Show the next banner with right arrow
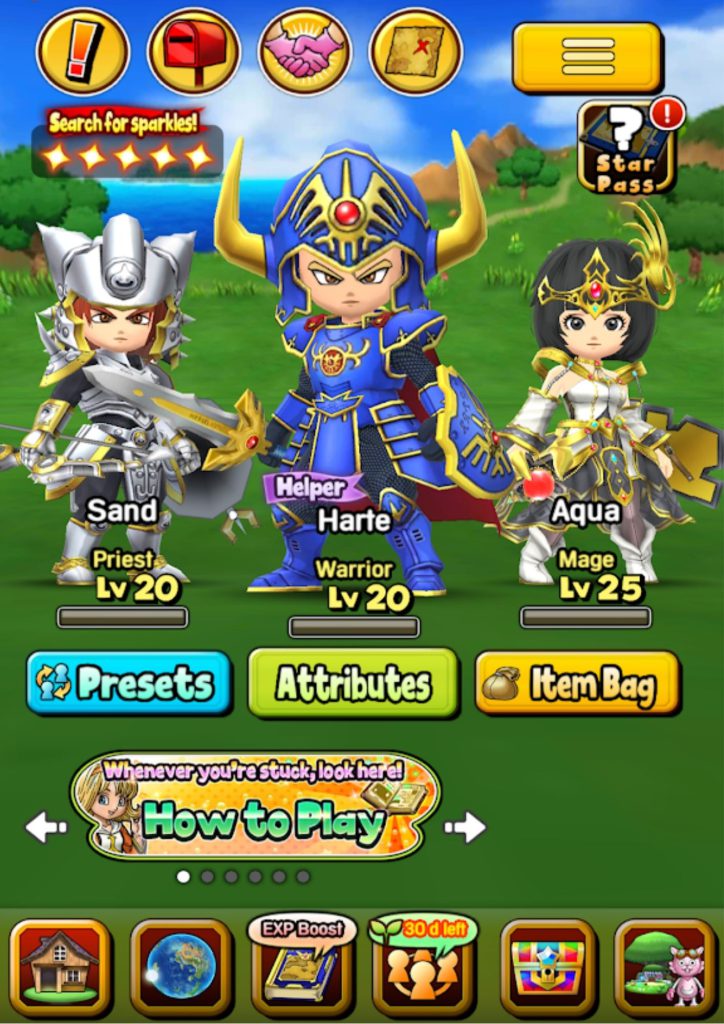The image size is (724, 1024). coord(465,827)
